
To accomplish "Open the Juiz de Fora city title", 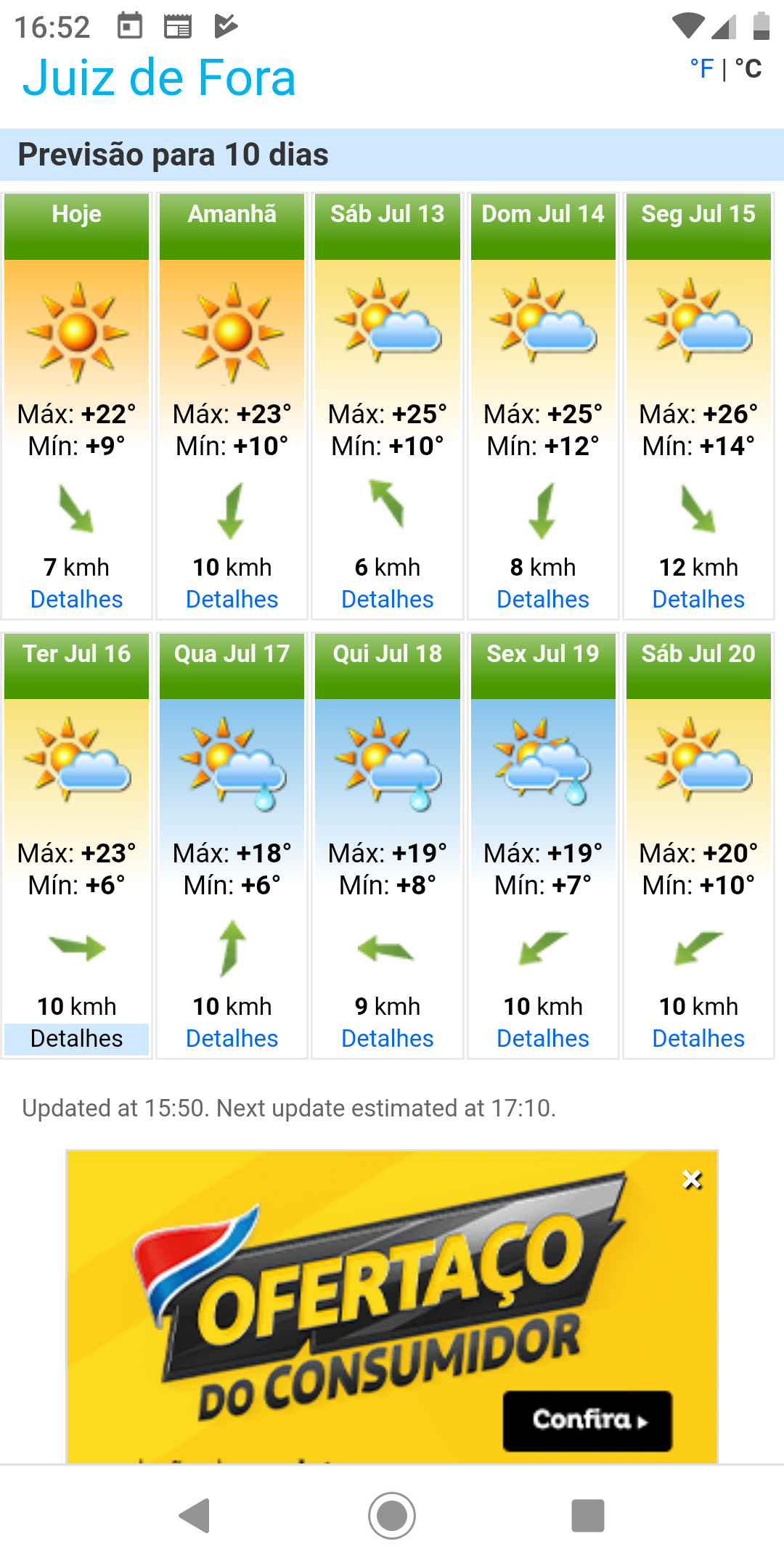I will (x=159, y=78).
